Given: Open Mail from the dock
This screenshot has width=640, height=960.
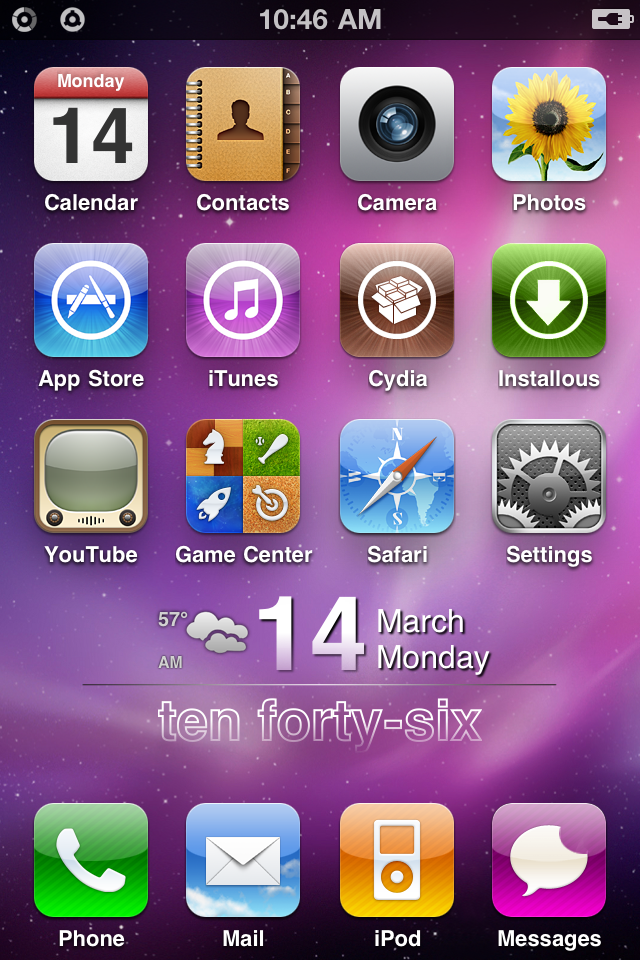Looking at the screenshot, I should 243,860.
